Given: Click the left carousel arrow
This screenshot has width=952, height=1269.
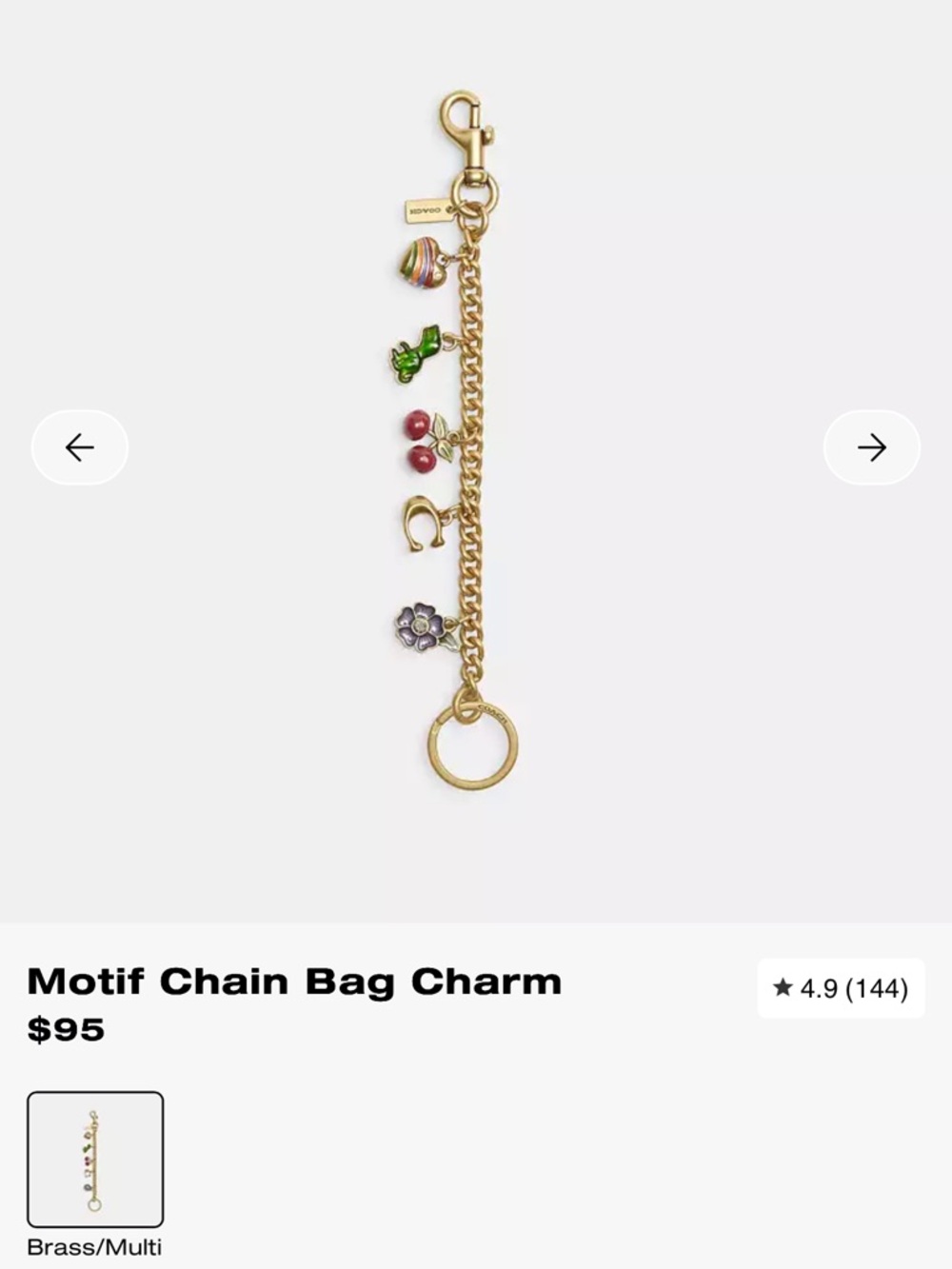Looking at the screenshot, I should pyautogui.click(x=80, y=446).
